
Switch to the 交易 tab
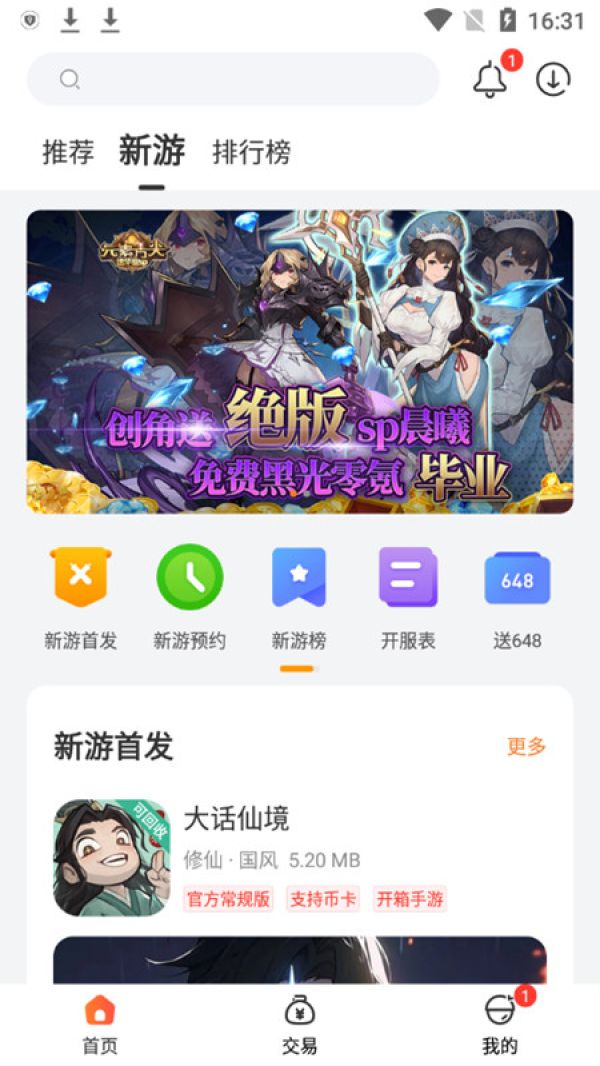300,1024
